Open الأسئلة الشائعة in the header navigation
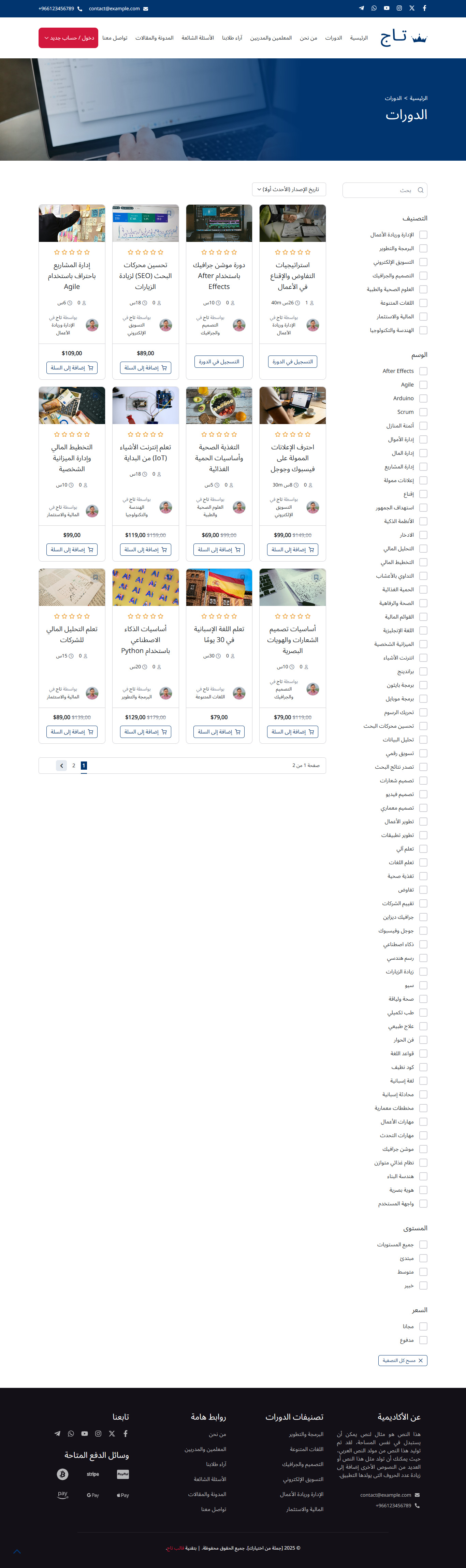This screenshot has width=466, height=1568. click(x=198, y=38)
